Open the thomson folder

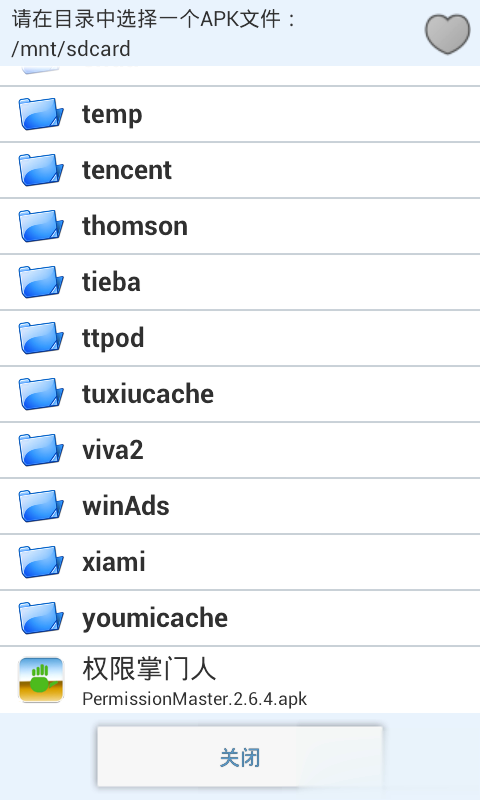pos(240,227)
